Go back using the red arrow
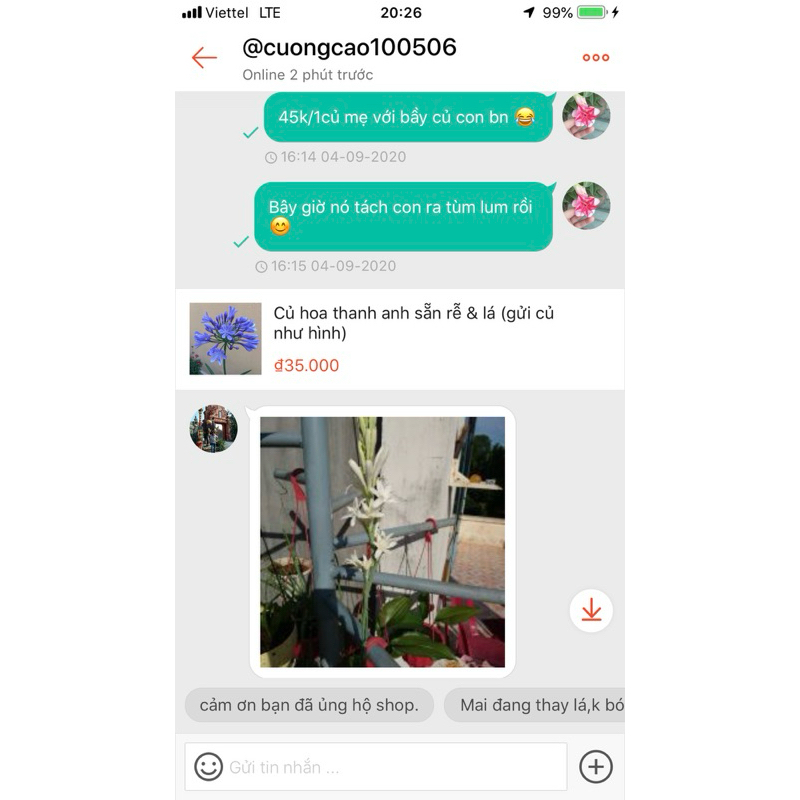Viewport: 800px width, 800px height. 204,58
